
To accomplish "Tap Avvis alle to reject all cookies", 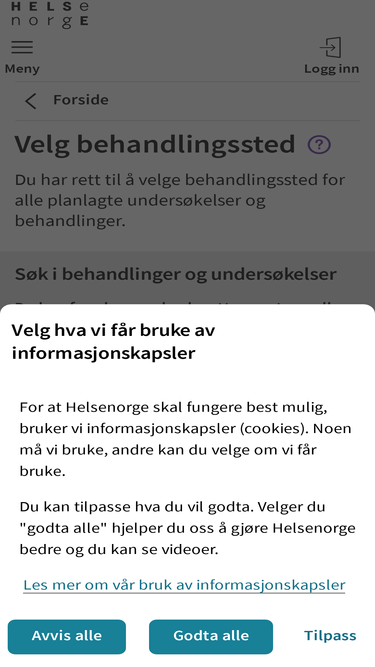I will point(67,636).
